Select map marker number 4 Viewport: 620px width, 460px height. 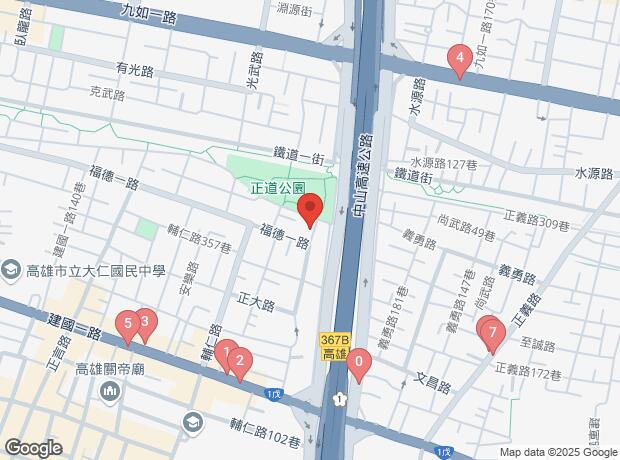tap(459, 61)
